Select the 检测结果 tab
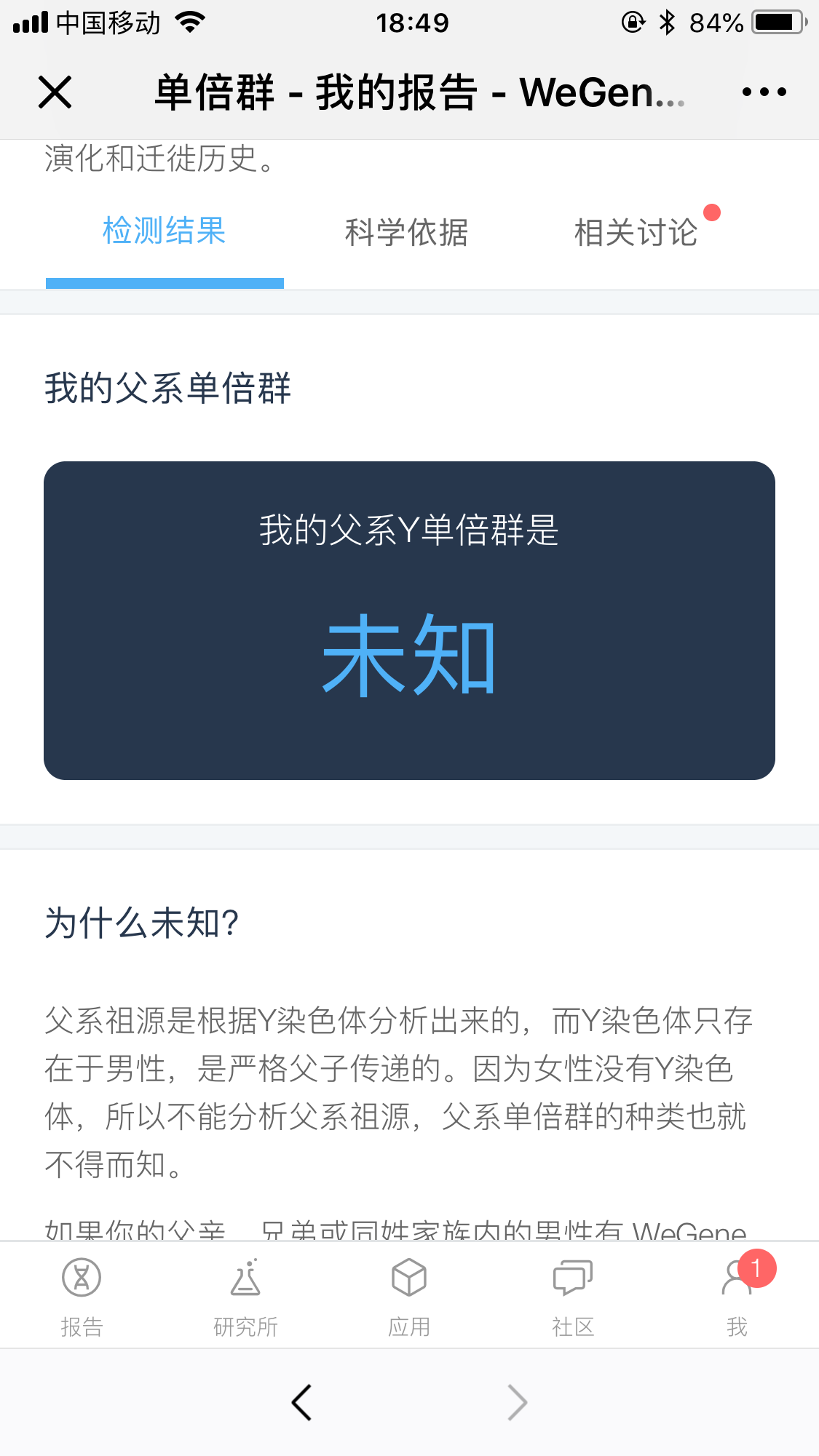This screenshot has height=1456, width=819. pos(165,231)
